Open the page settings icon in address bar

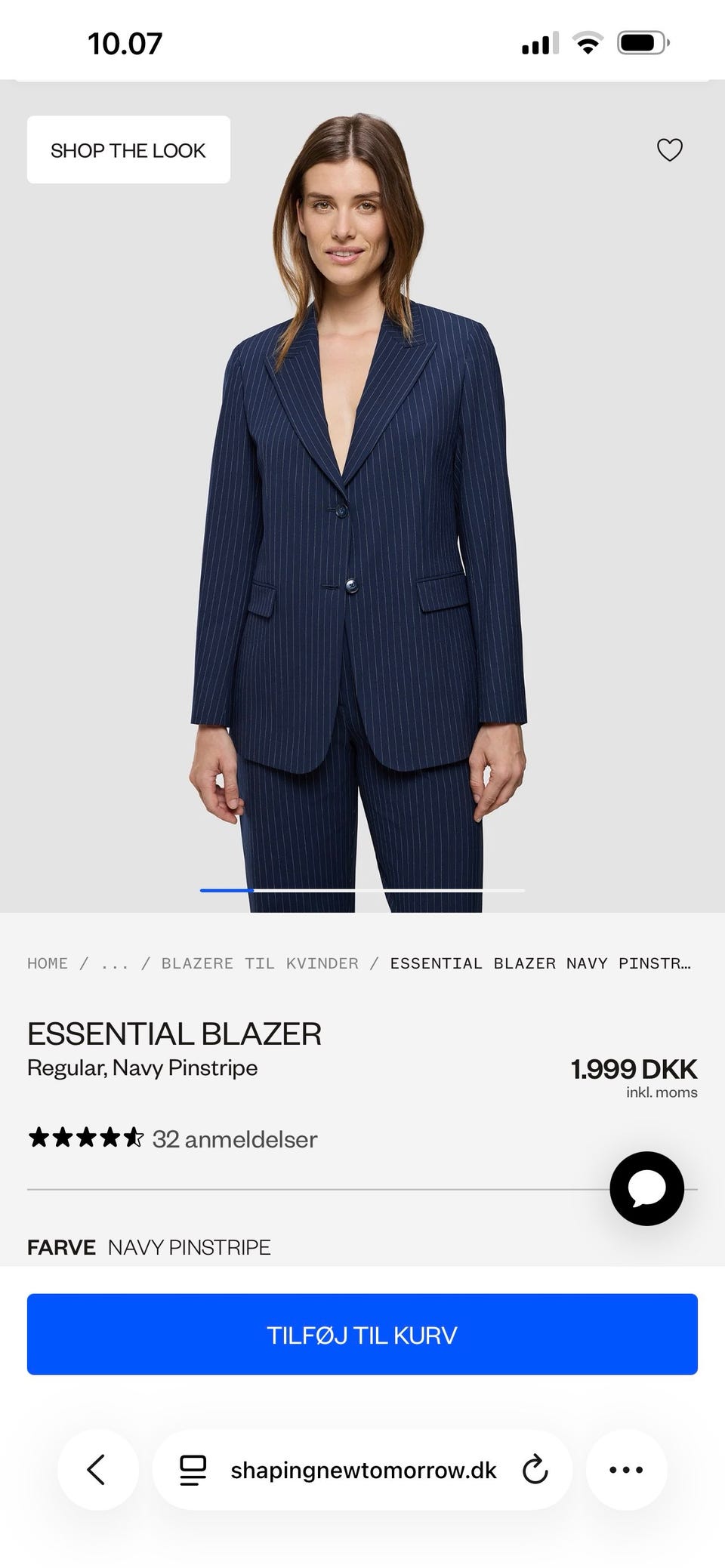pyautogui.click(x=193, y=1470)
